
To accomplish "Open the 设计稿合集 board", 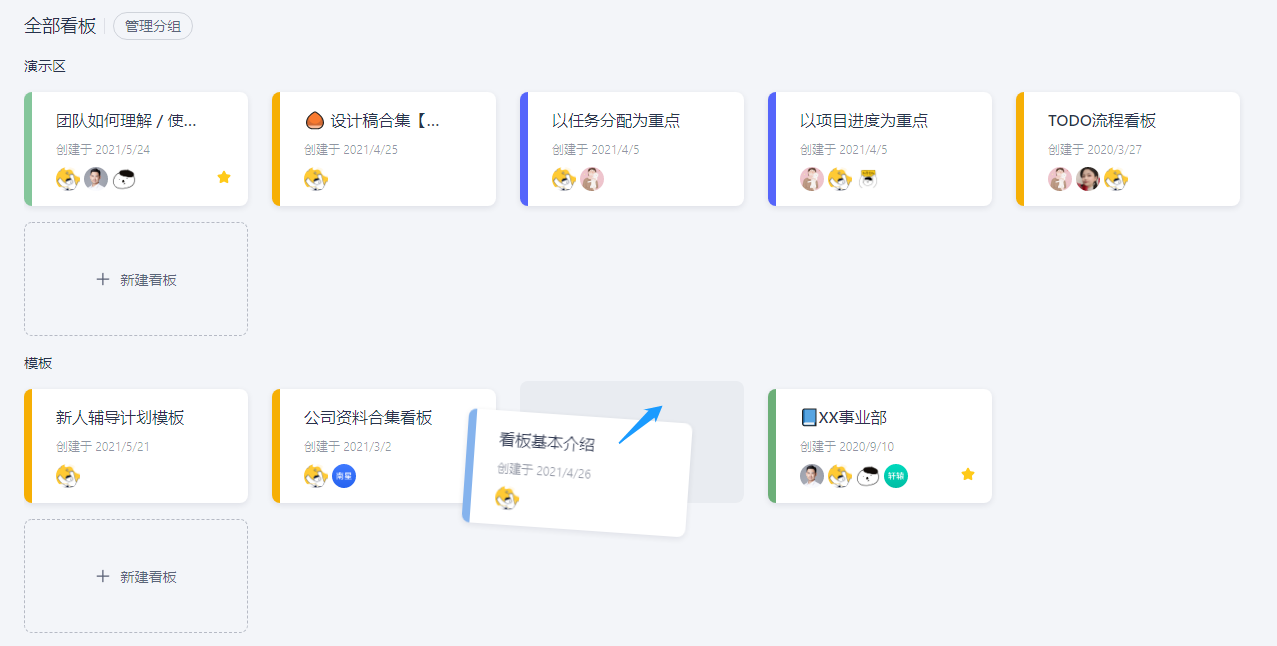I will (x=384, y=121).
